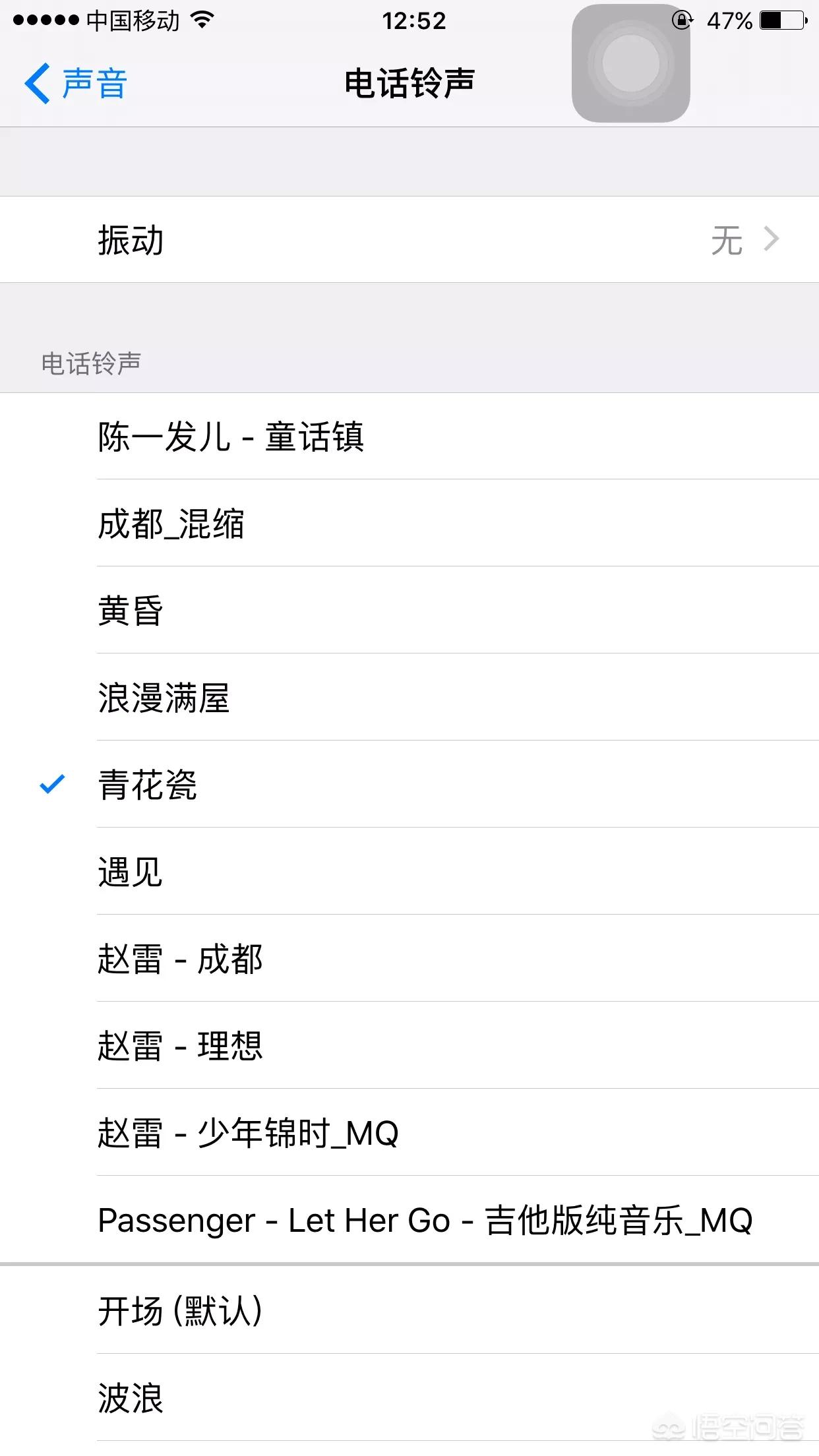Screen dimensions: 819x1456
Task: Set ringtone to 浪漫满屋
Action: [409, 698]
